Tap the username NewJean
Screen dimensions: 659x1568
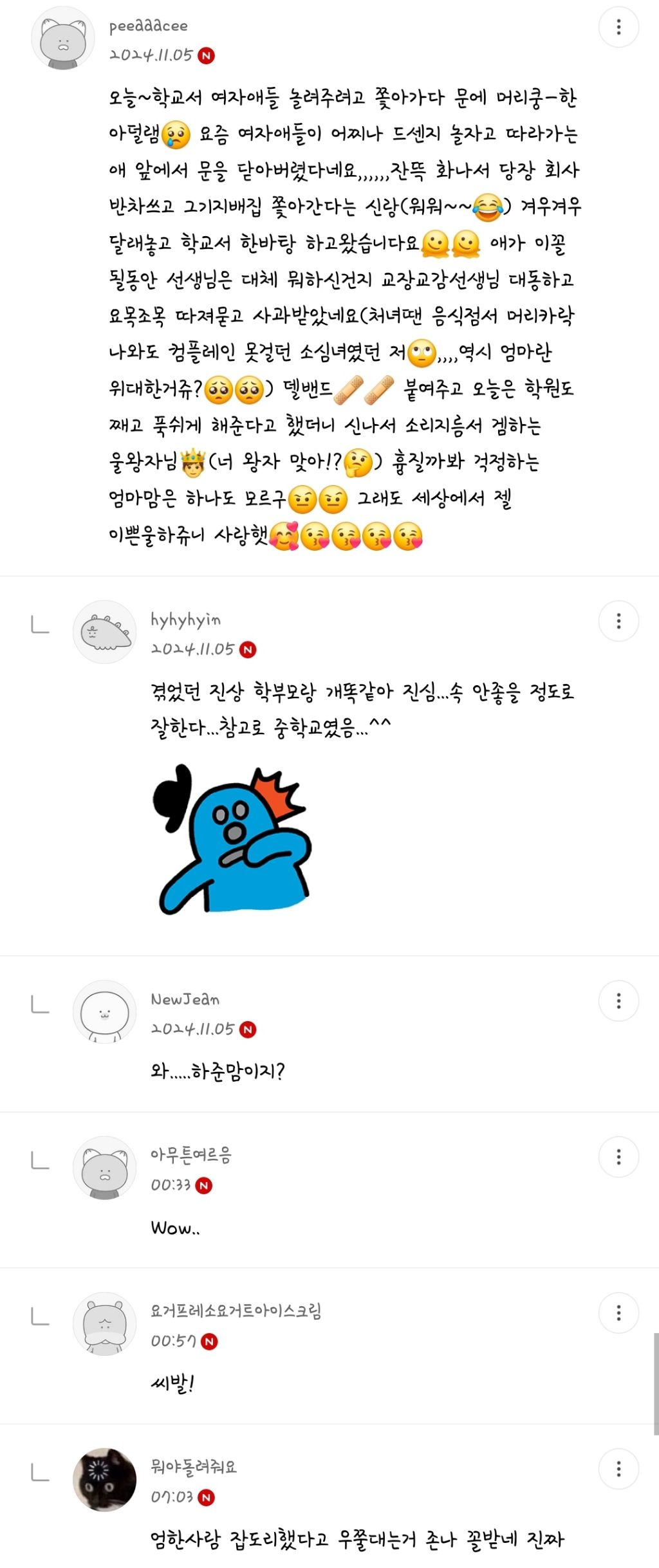click(185, 999)
